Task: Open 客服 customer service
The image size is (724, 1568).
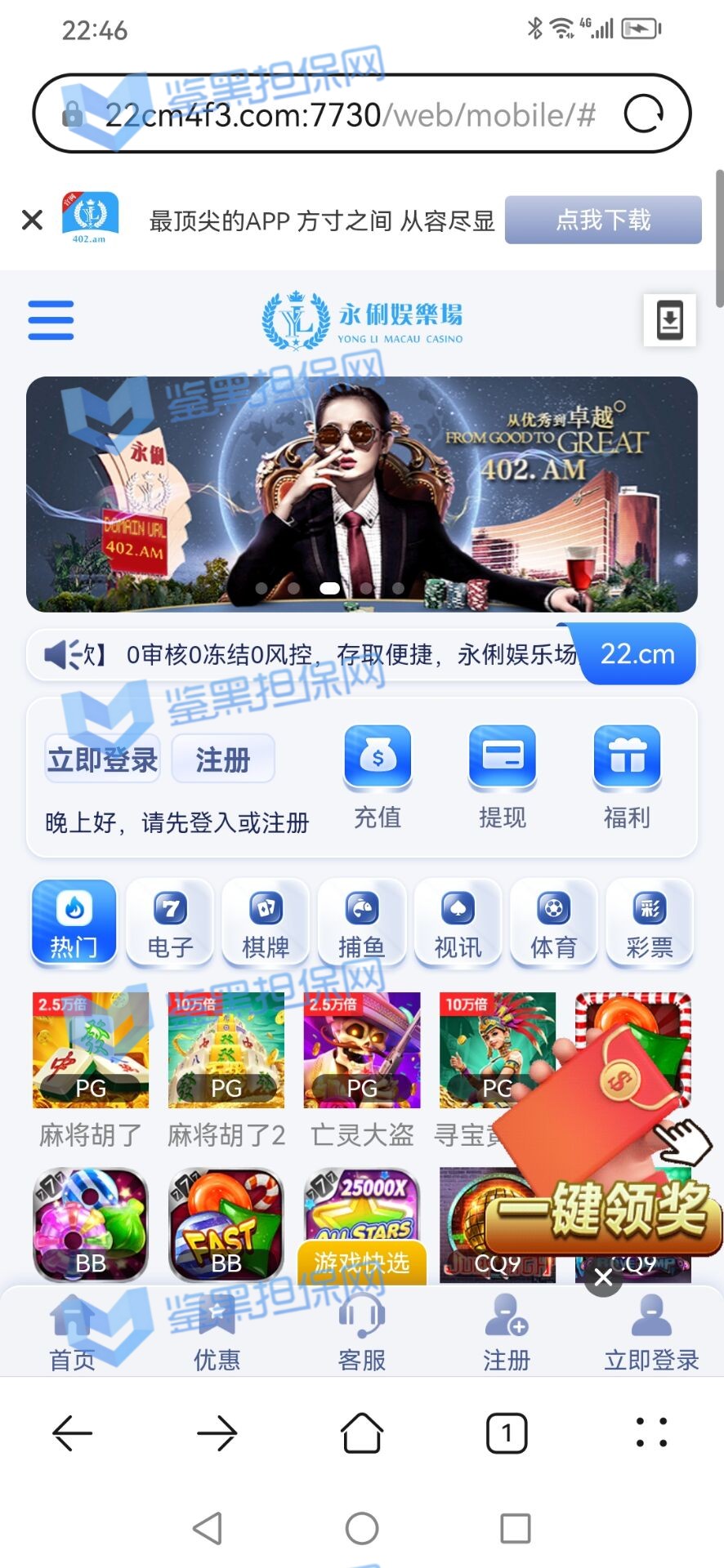Action: (361, 1332)
